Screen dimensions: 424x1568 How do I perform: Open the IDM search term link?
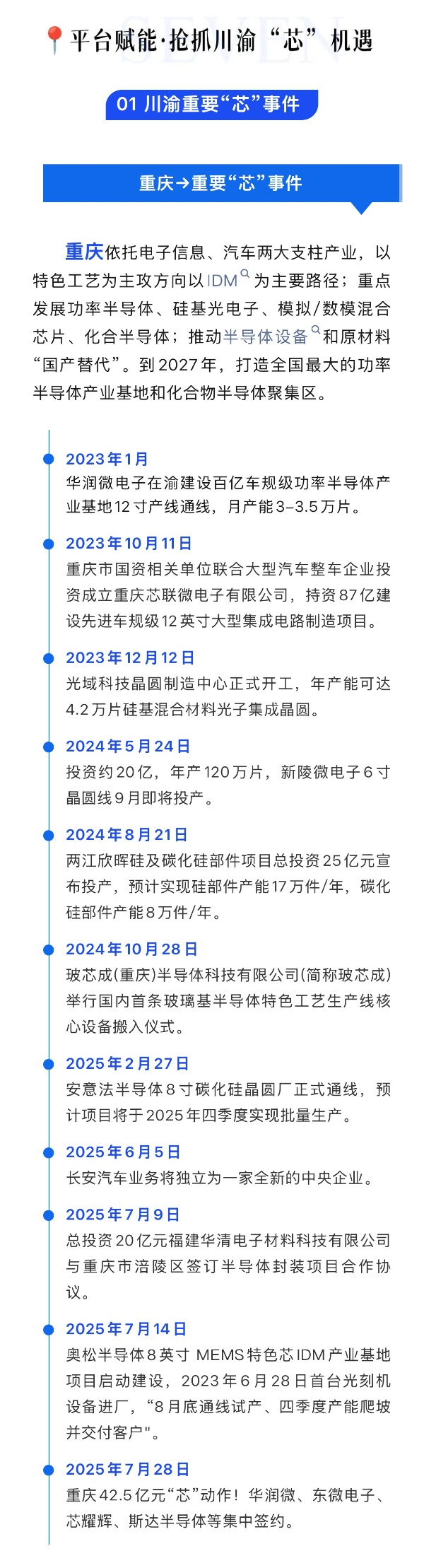[223, 281]
